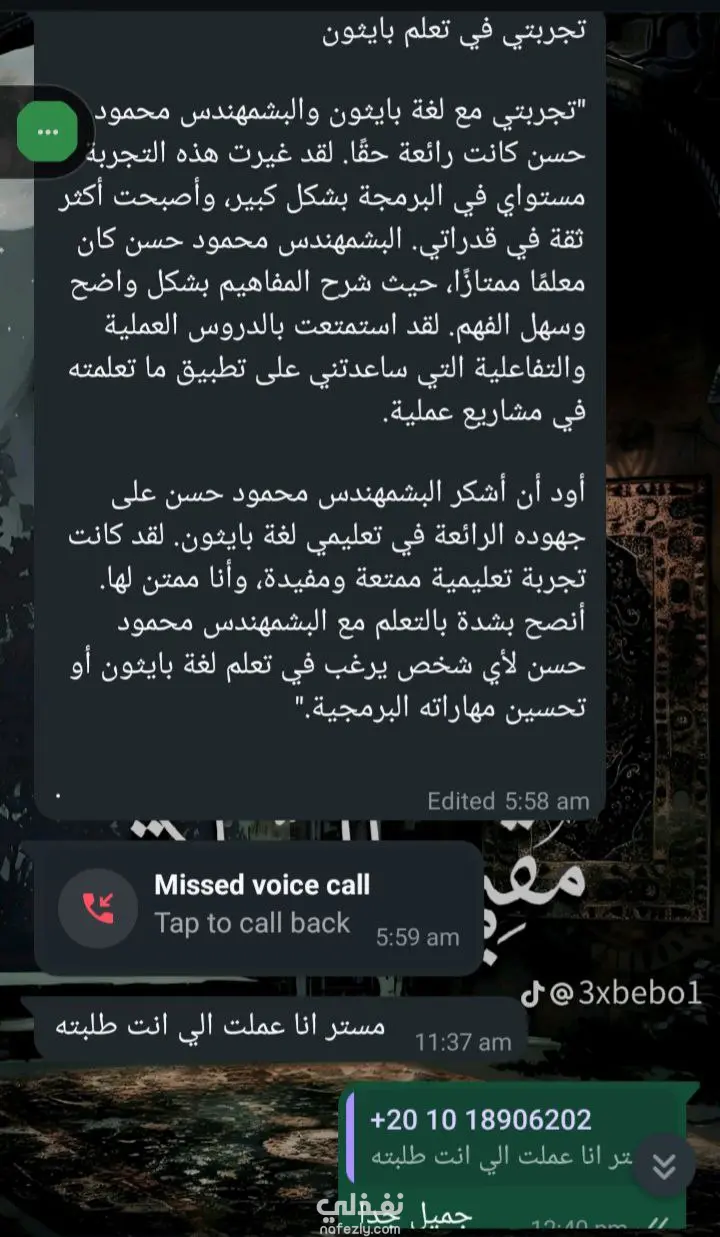Jump to latest messages with down chevron
This screenshot has width=720, height=1237.
click(663, 1166)
